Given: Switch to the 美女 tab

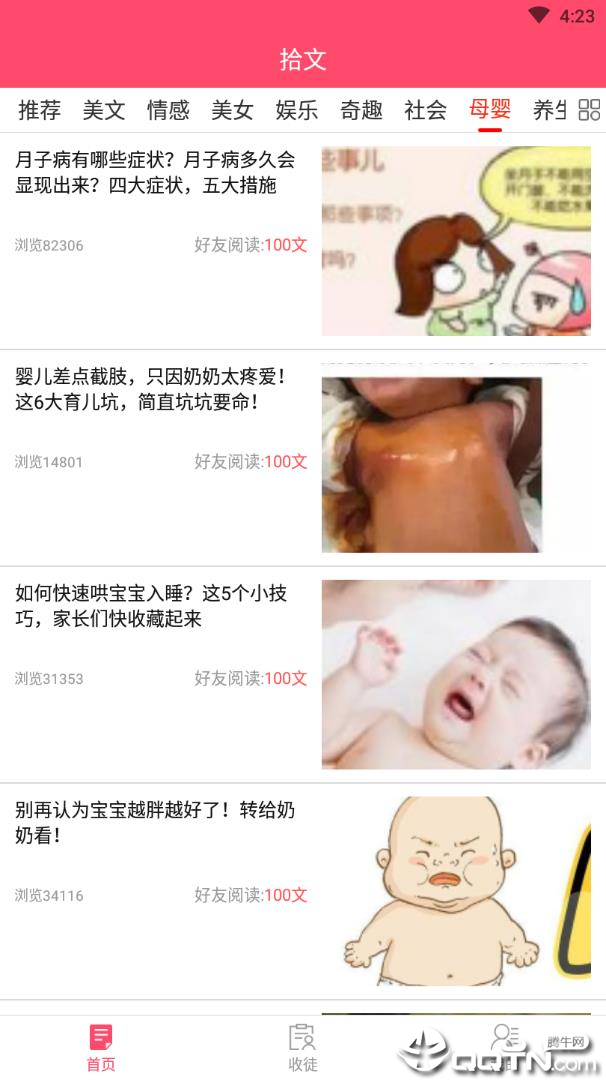Looking at the screenshot, I should (x=232, y=110).
